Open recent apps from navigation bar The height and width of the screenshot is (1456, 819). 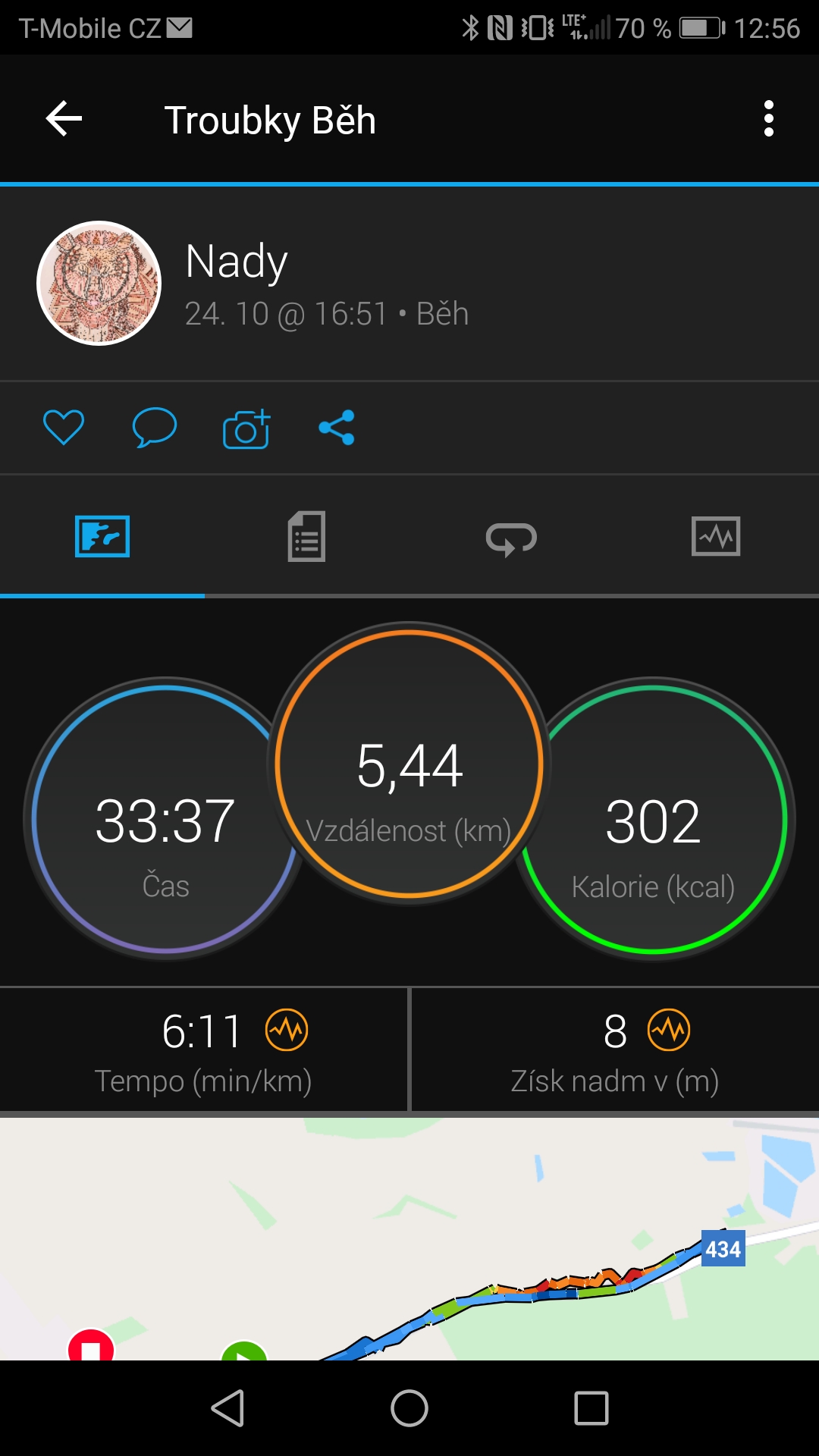tap(591, 1408)
